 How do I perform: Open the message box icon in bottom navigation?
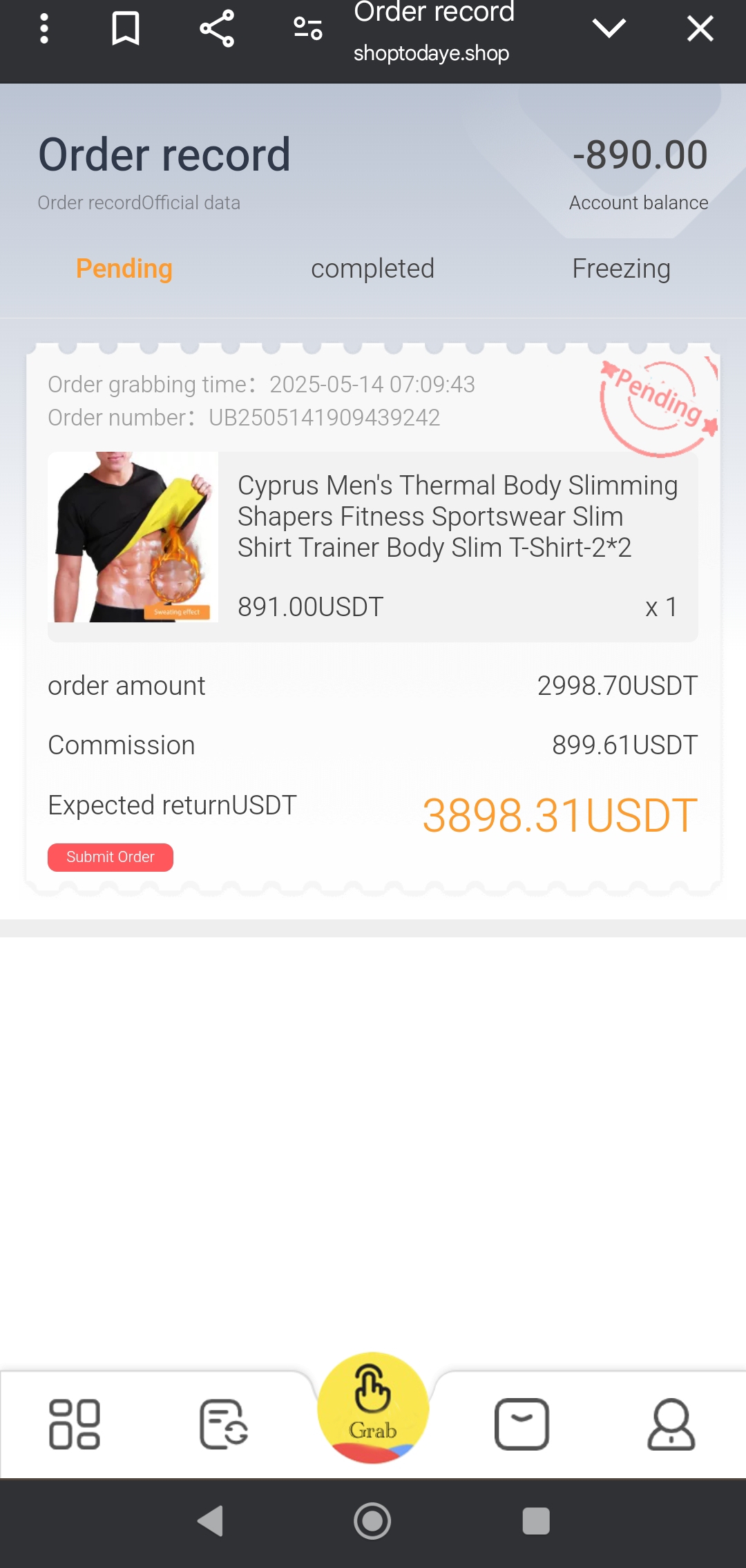coord(522,1424)
